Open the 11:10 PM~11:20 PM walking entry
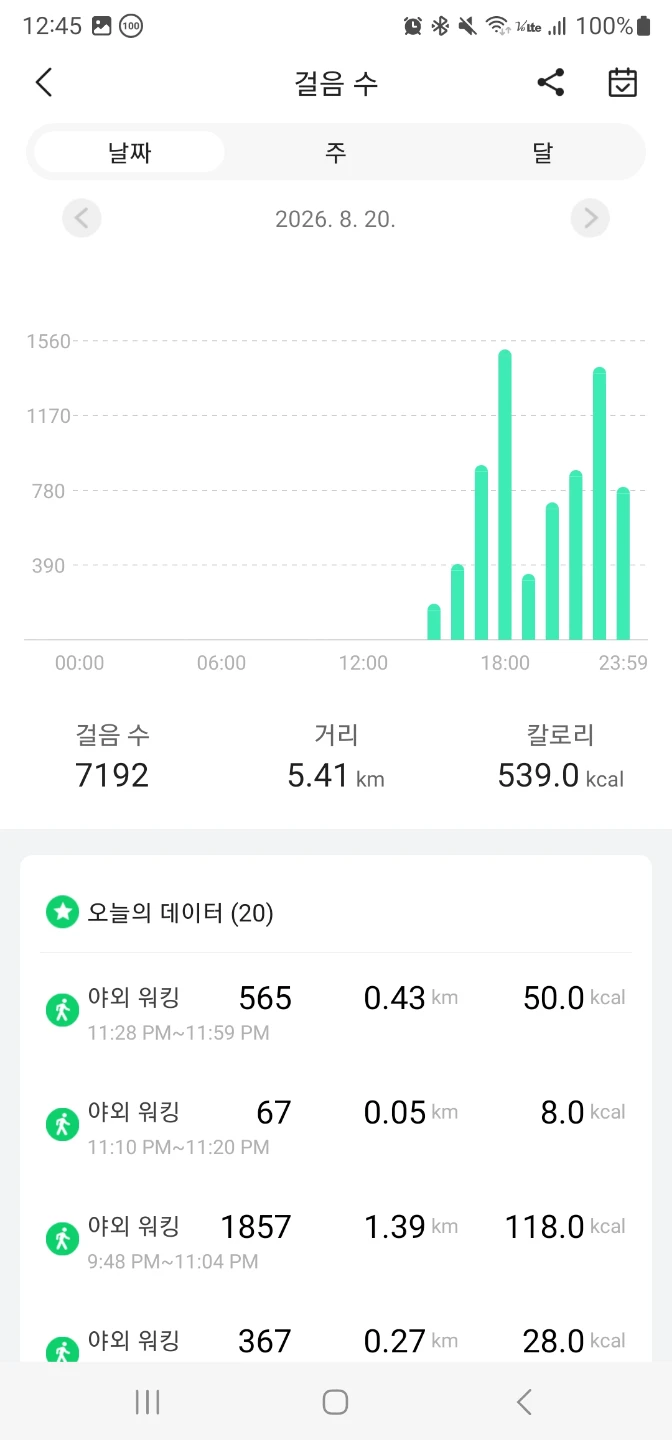The image size is (672, 1440). pos(336,1124)
